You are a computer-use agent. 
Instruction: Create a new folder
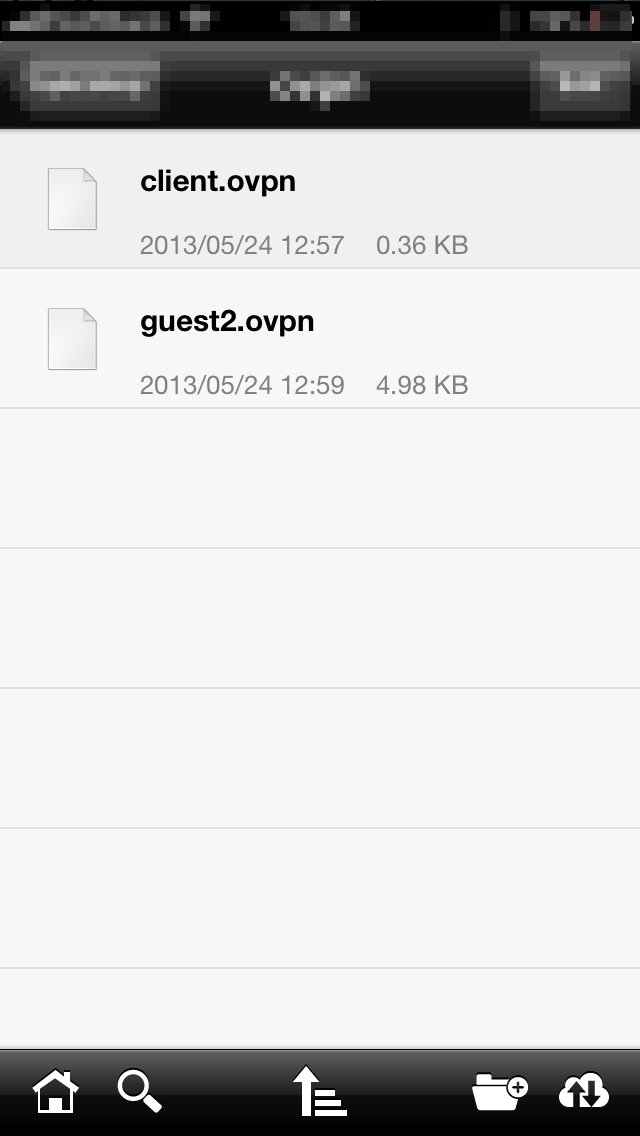499,1092
